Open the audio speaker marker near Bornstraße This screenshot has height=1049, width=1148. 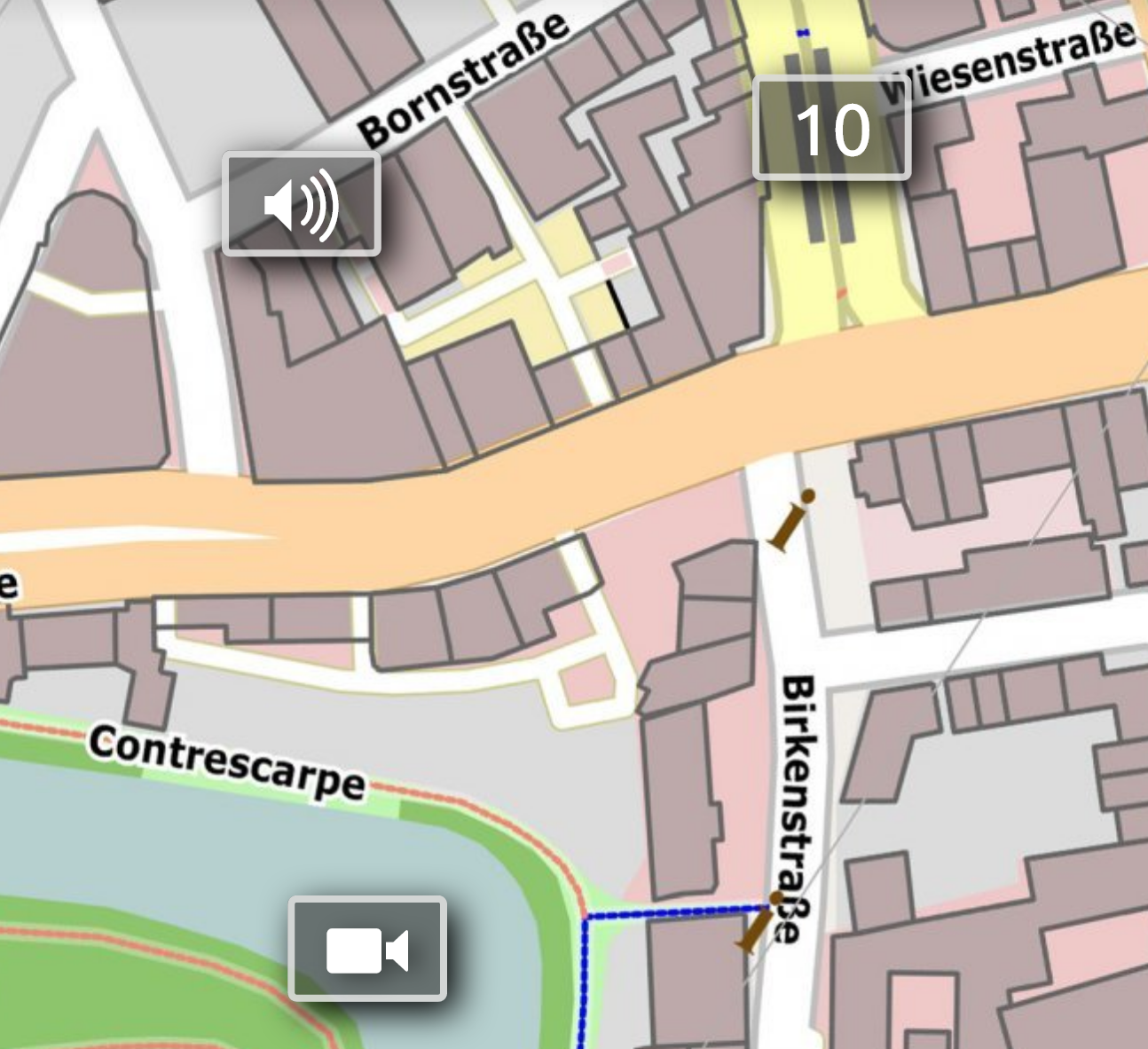click(x=302, y=204)
